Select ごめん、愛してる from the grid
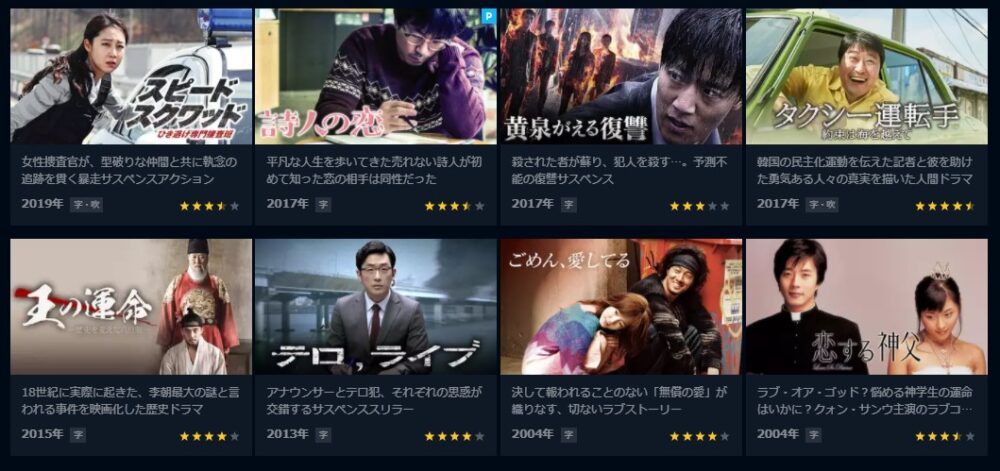The image size is (1000, 471). pos(621,307)
